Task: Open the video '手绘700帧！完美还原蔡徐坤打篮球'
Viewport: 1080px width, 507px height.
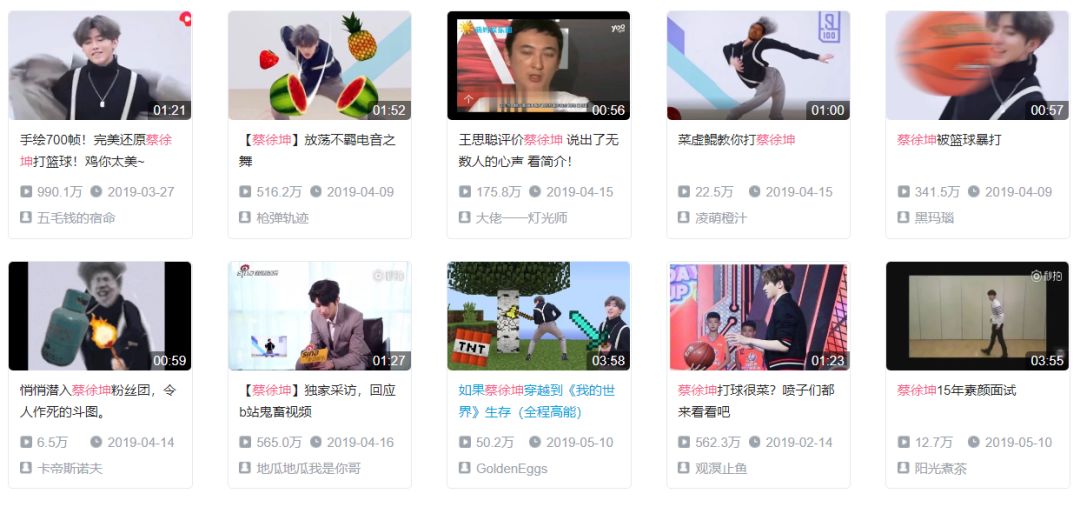Action: (x=99, y=66)
